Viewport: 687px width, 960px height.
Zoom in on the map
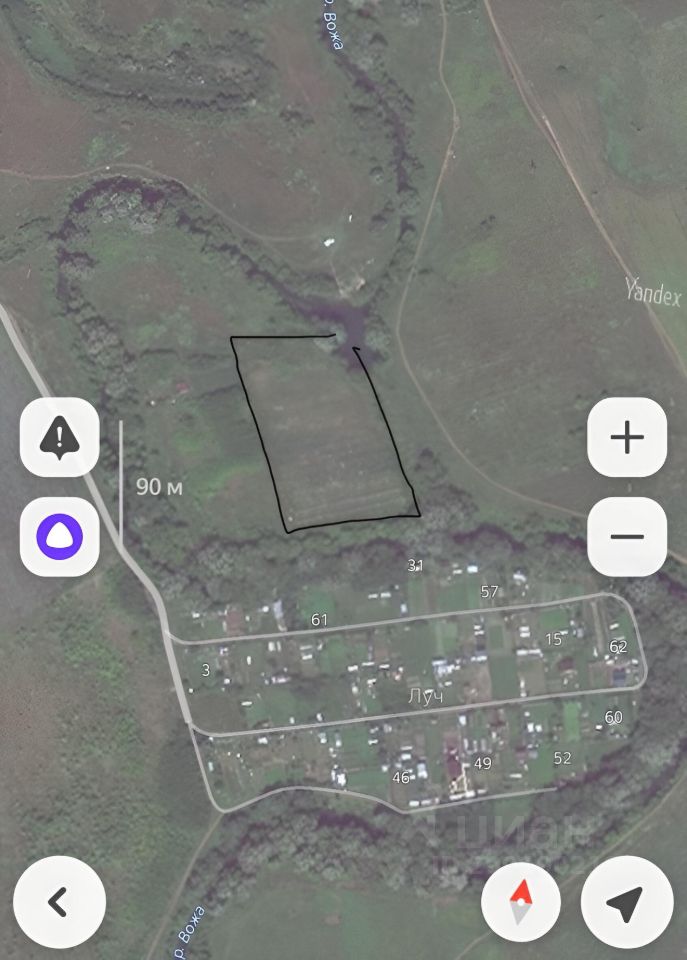[627, 437]
